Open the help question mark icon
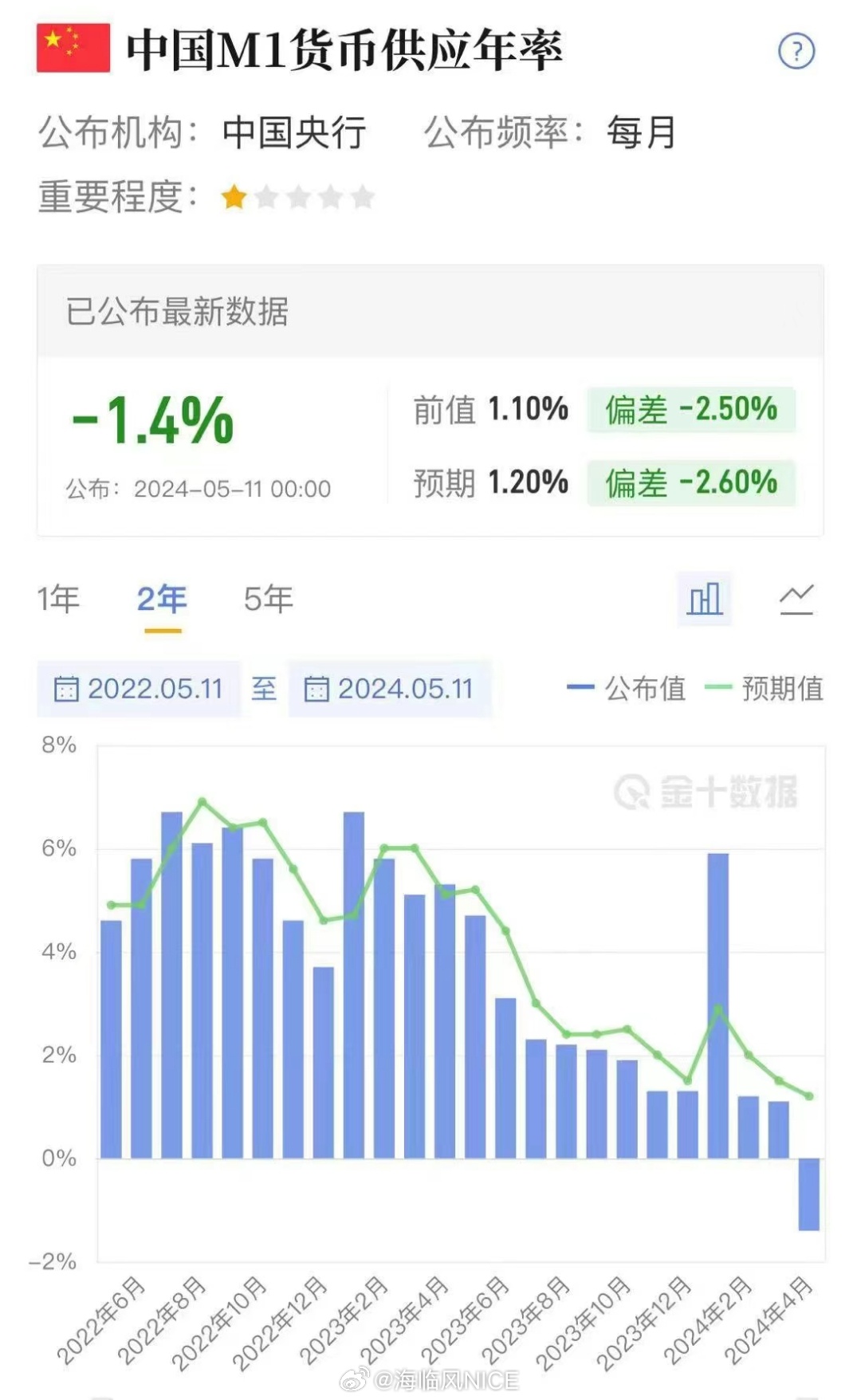The width and height of the screenshot is (861, 1400). [x=796, y=52]
